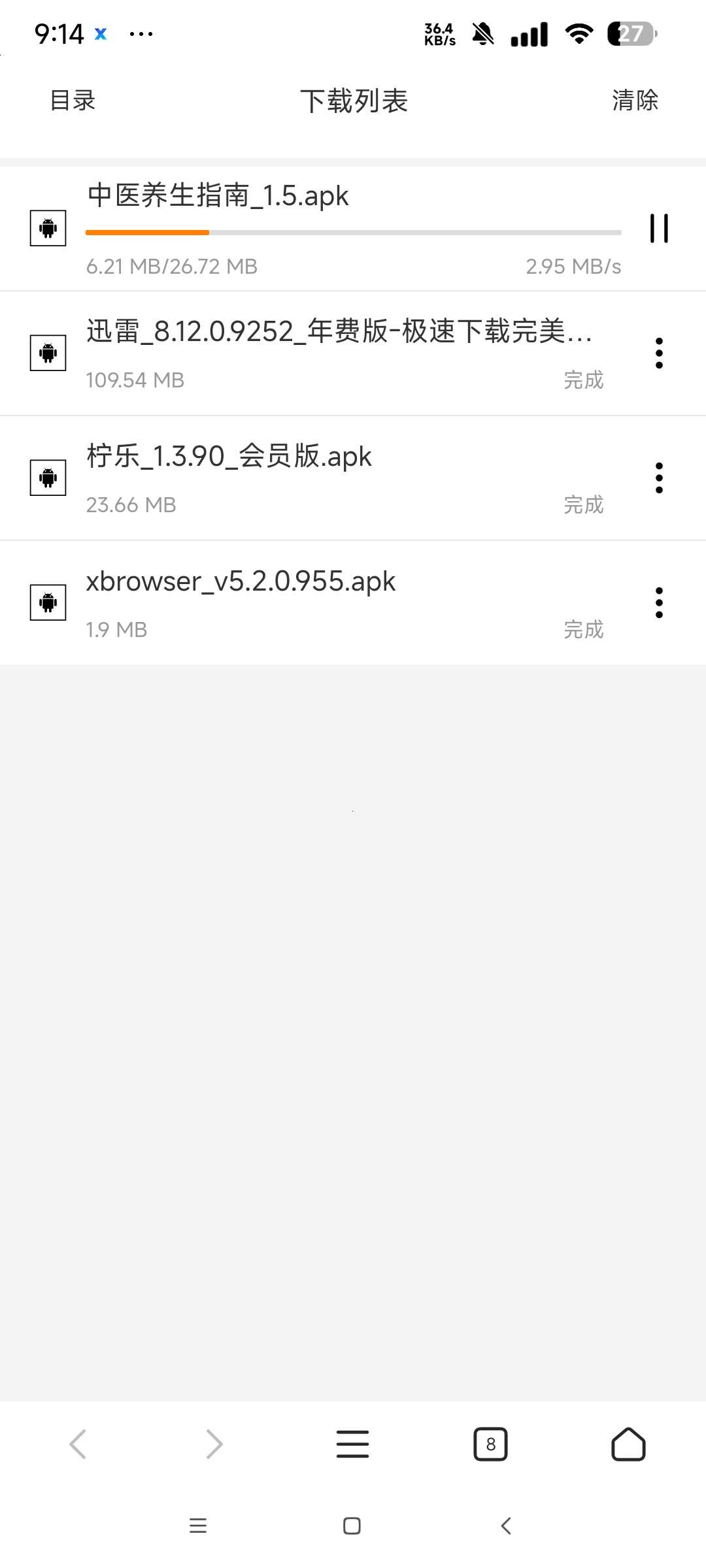Go forward in the browser
The image size is (706, 1568).
pos(214,1444)
